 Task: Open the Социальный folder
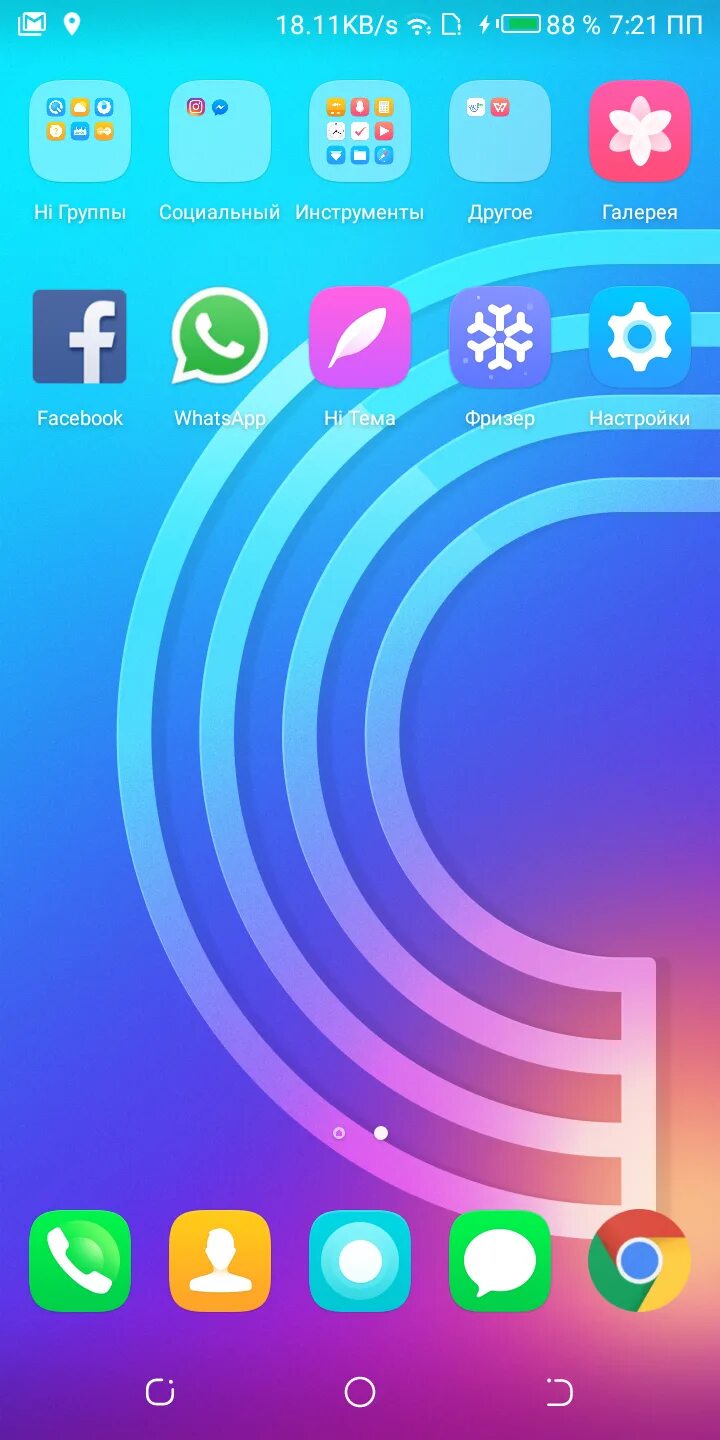220,131
